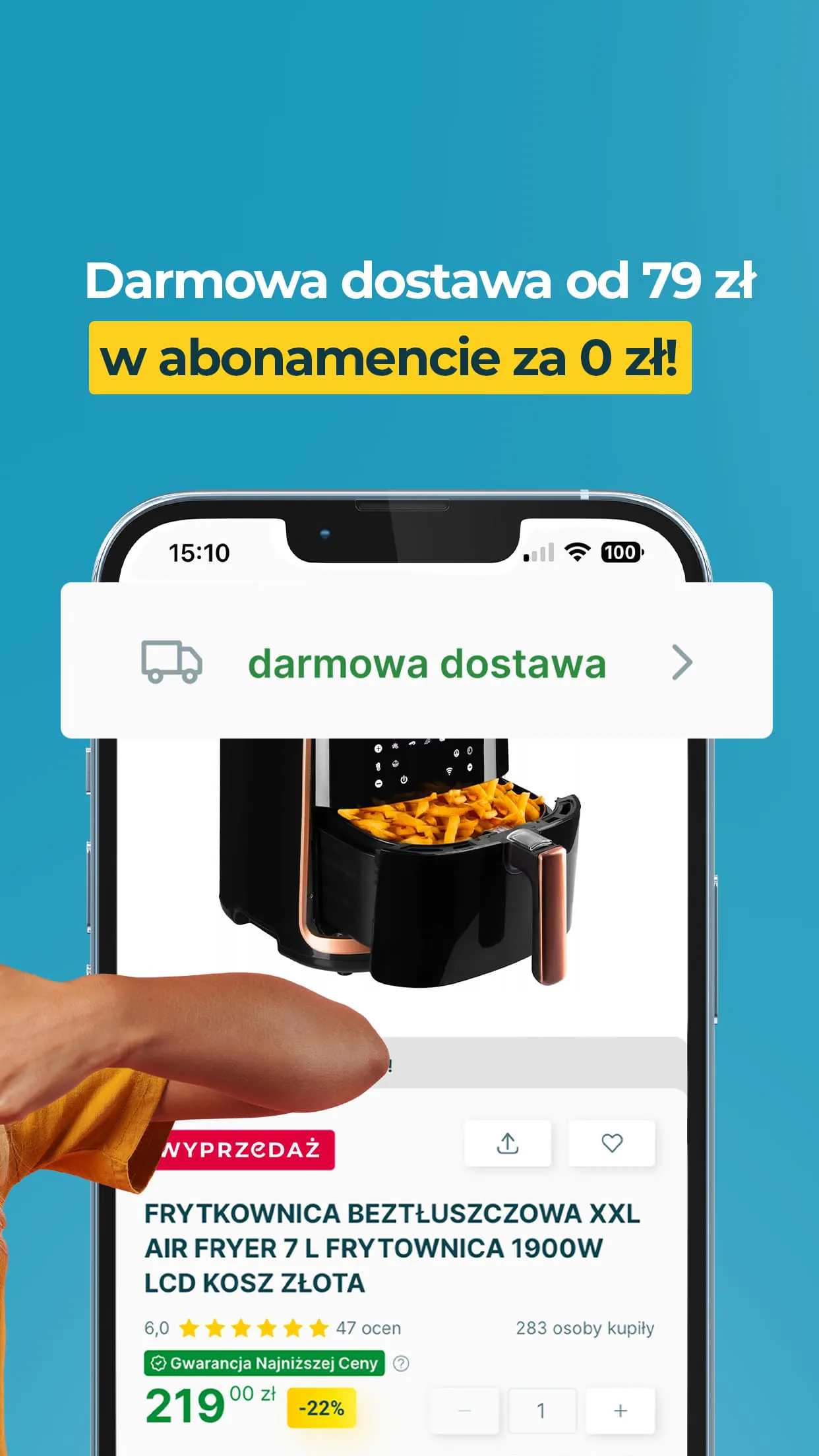The width and height of the screenshot is (819, 1456).
Task: Decrease quantity with the minus button
Action: [x=464, y=1410]
